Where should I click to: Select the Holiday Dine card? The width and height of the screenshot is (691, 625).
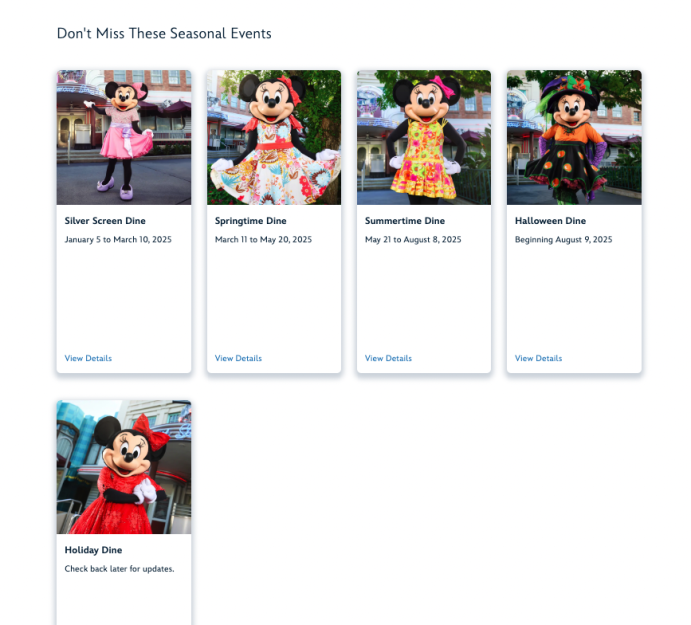pyautogui.click(x=124, y=550)
